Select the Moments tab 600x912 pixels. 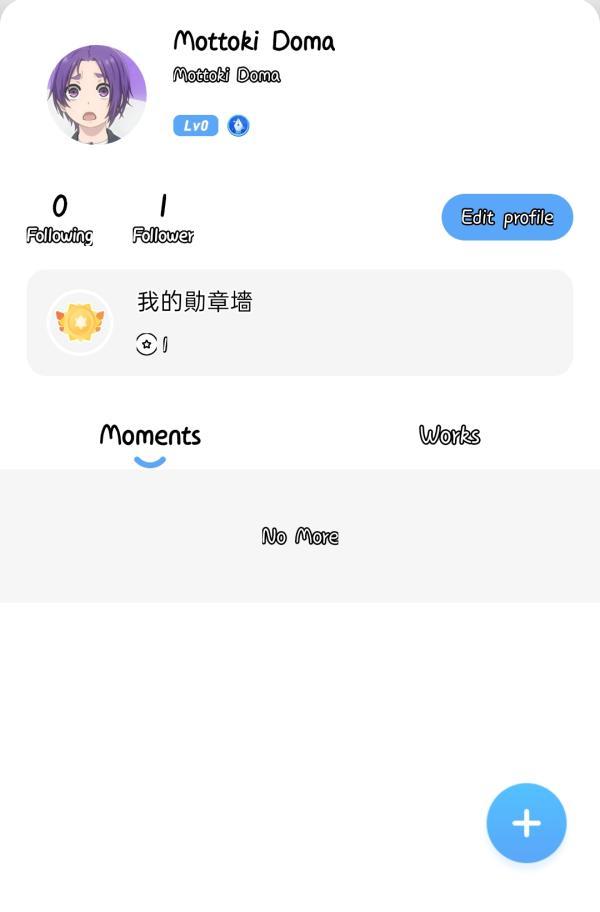[x=150, y=435]
